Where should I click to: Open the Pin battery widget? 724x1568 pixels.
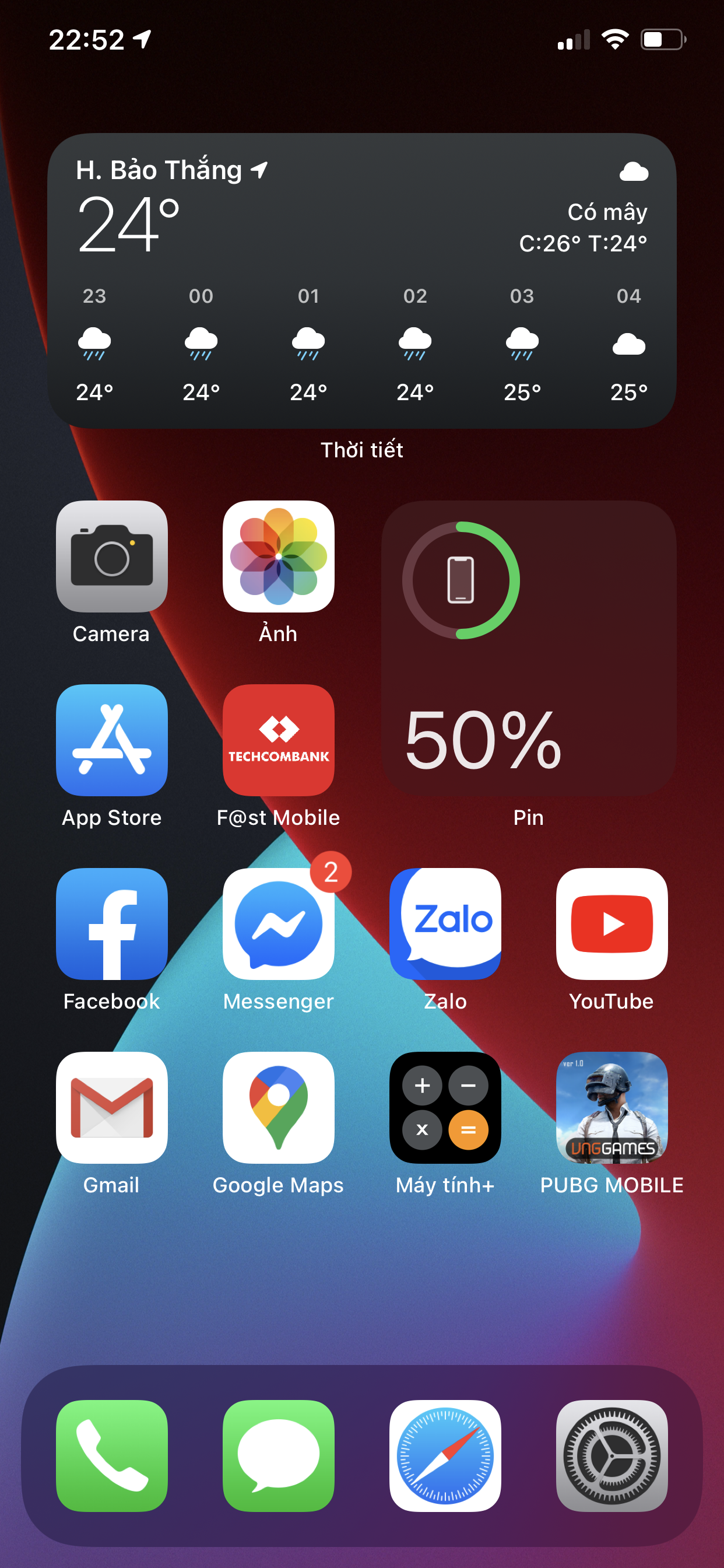point(529,648)
